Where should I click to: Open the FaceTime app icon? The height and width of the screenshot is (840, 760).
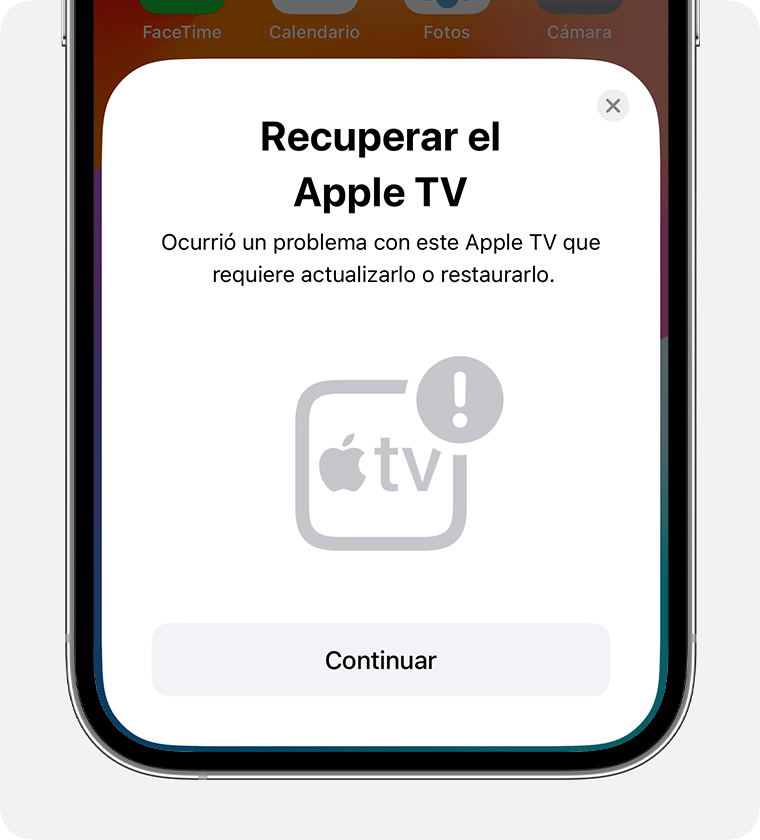click(183, 7)
